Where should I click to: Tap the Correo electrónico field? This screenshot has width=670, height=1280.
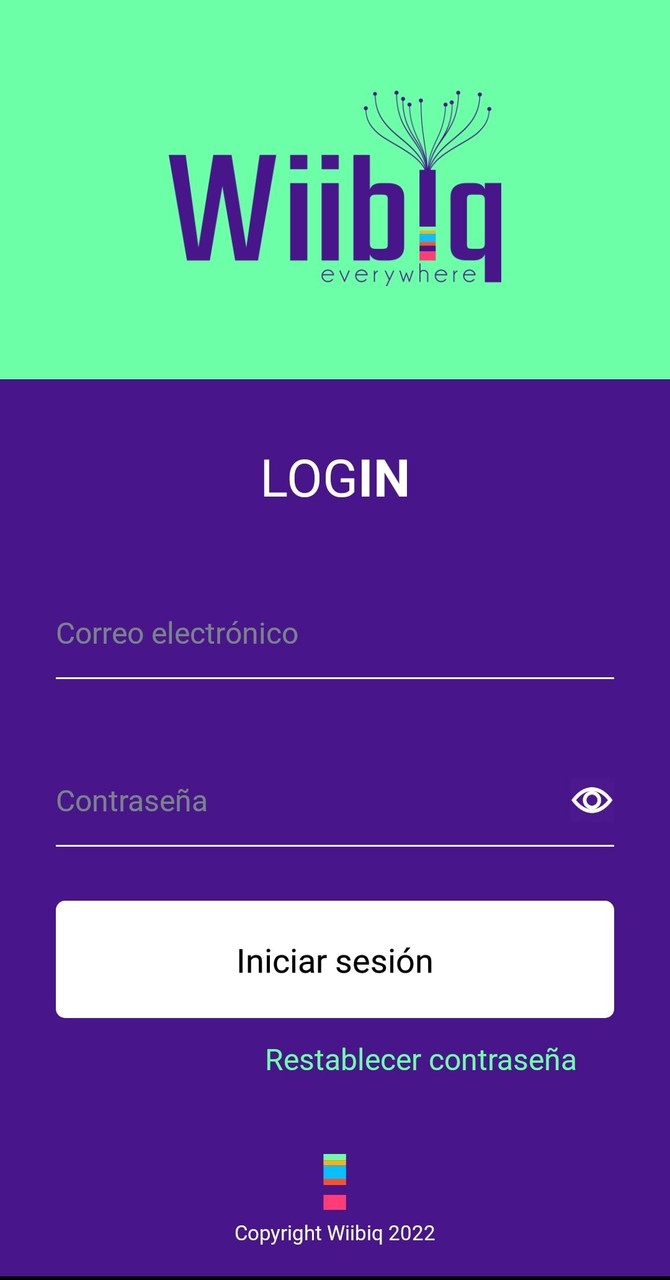click(334, 635)
